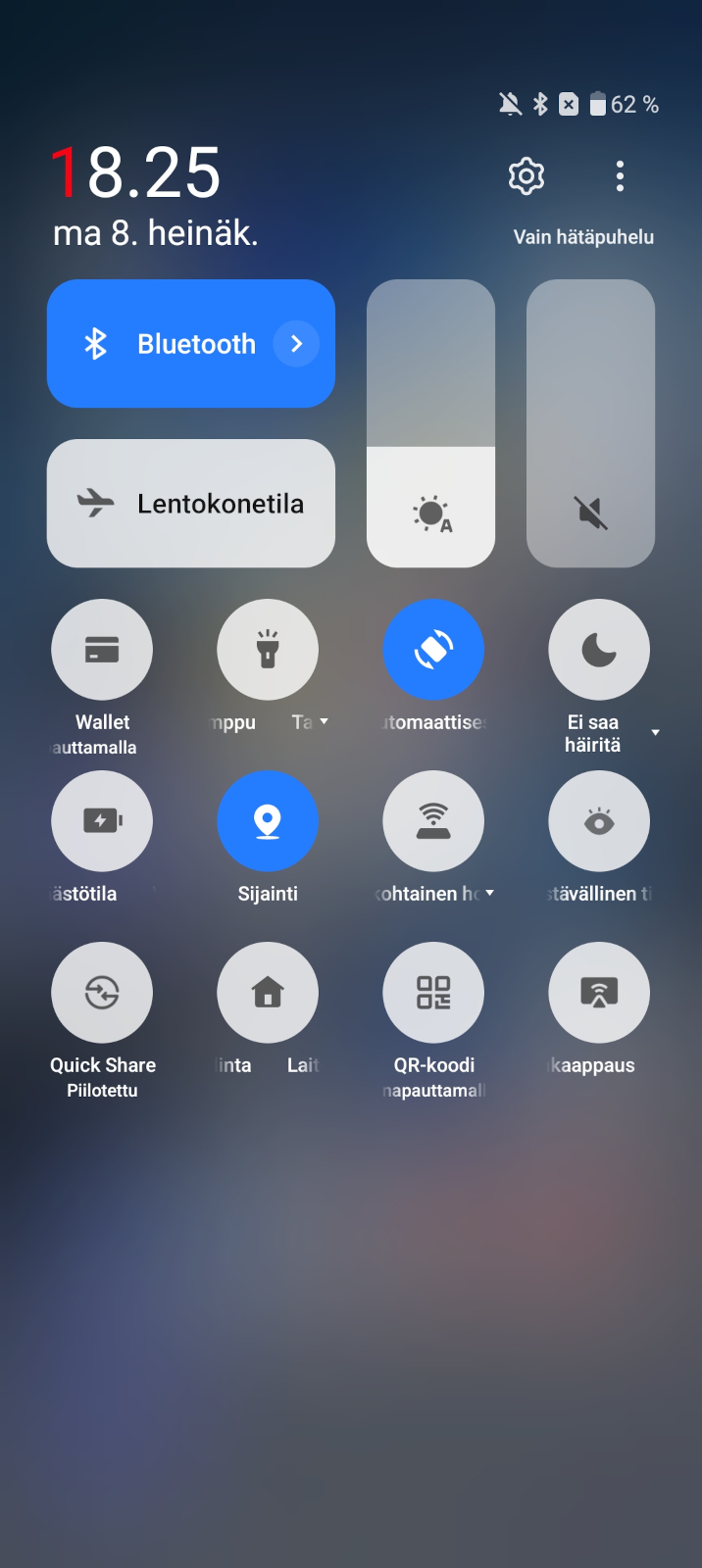Image resolution: width=702 pixels, height=1568 pixels.
Task: Open the Quick Share tile
Action: click(102, 993)
